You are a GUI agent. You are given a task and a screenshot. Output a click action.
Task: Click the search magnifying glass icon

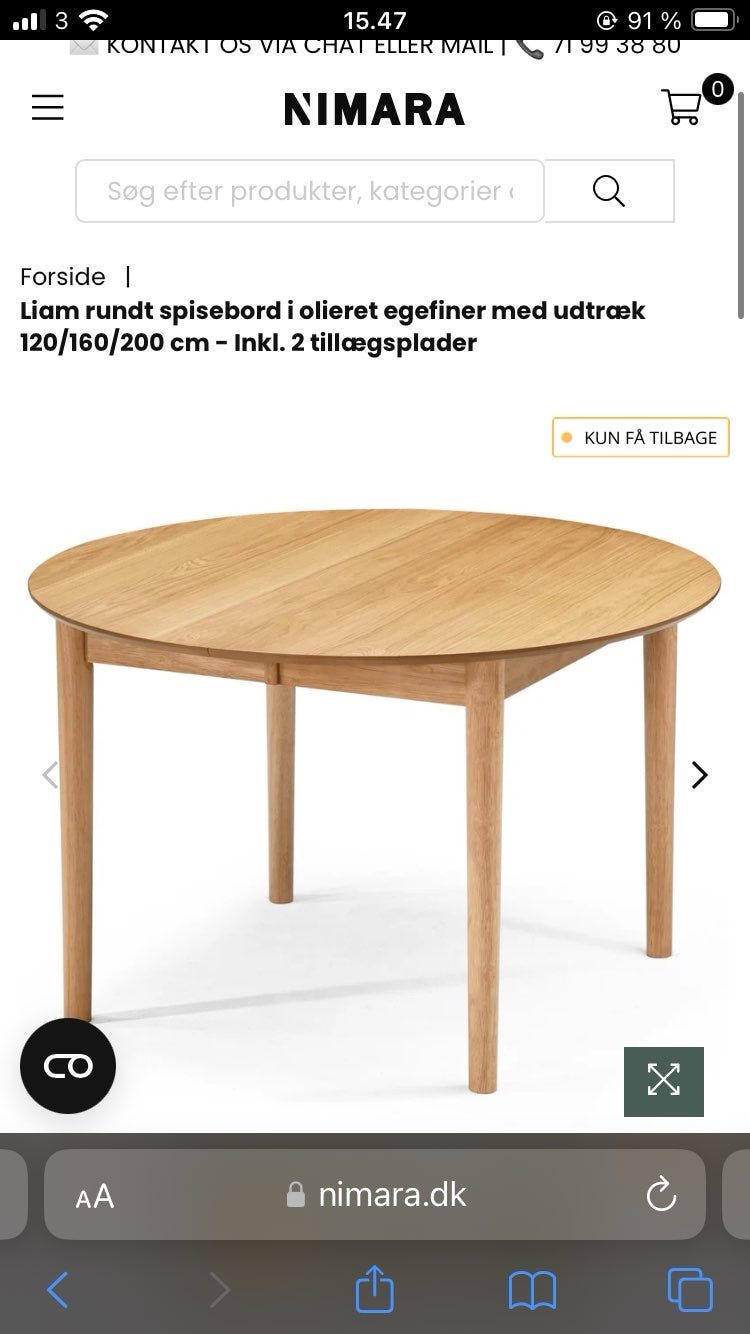(x=609, y=191)
